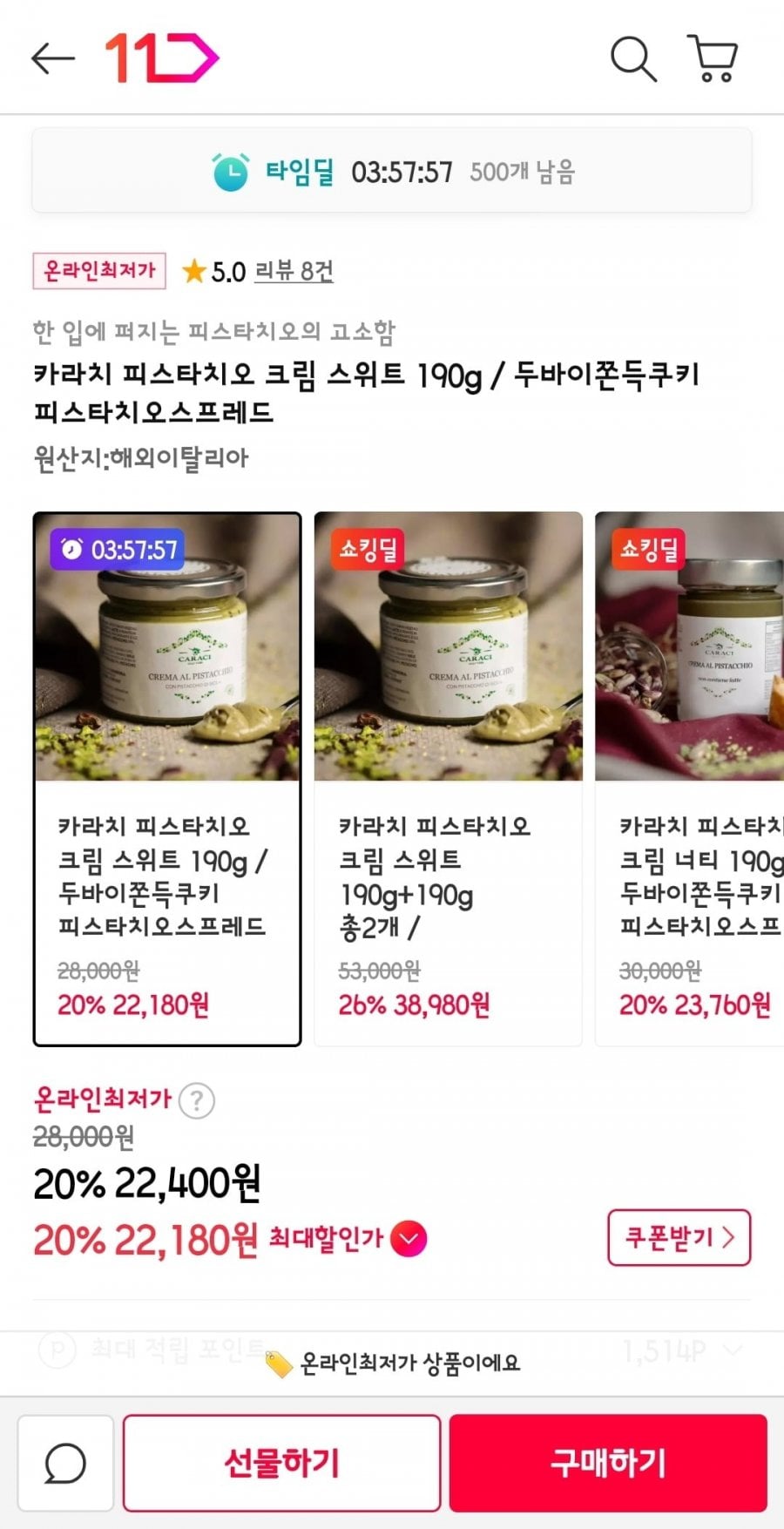The width and height of the screenshot is (784, 1529).
Task: Tap 구매하기 to buy now
Action: (608, 1463)
